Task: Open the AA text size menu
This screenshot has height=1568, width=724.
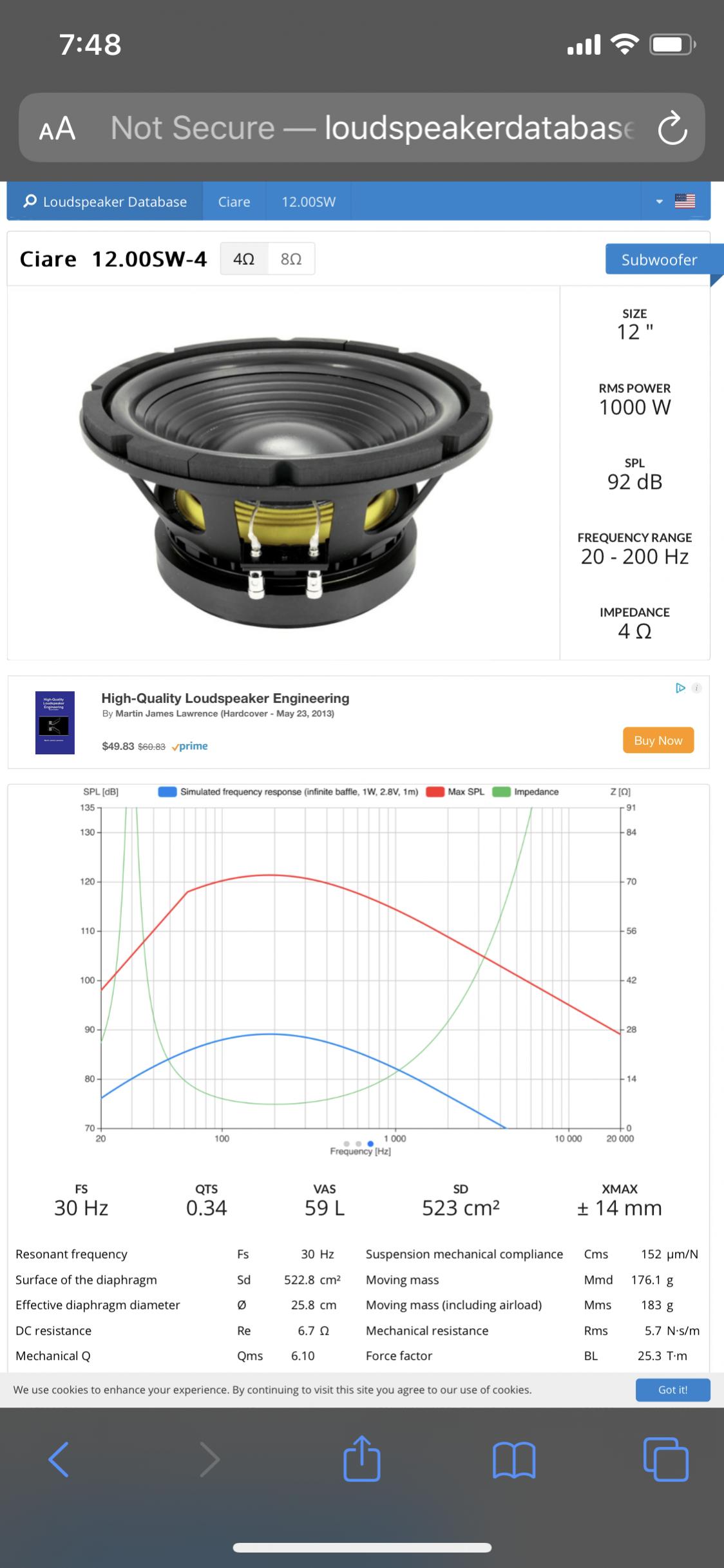Action: click(57, 128)
